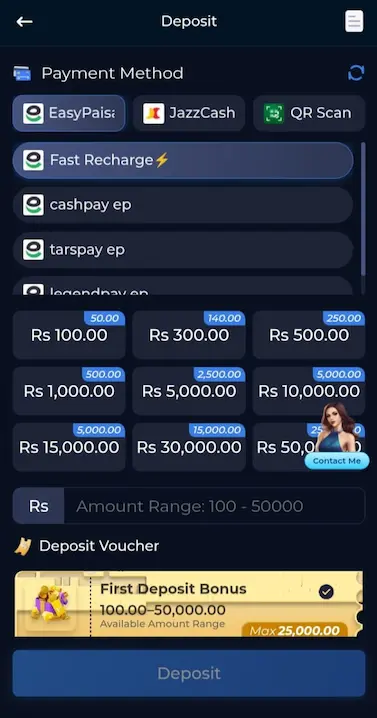Go back using the arrow icon

point(24,22)
